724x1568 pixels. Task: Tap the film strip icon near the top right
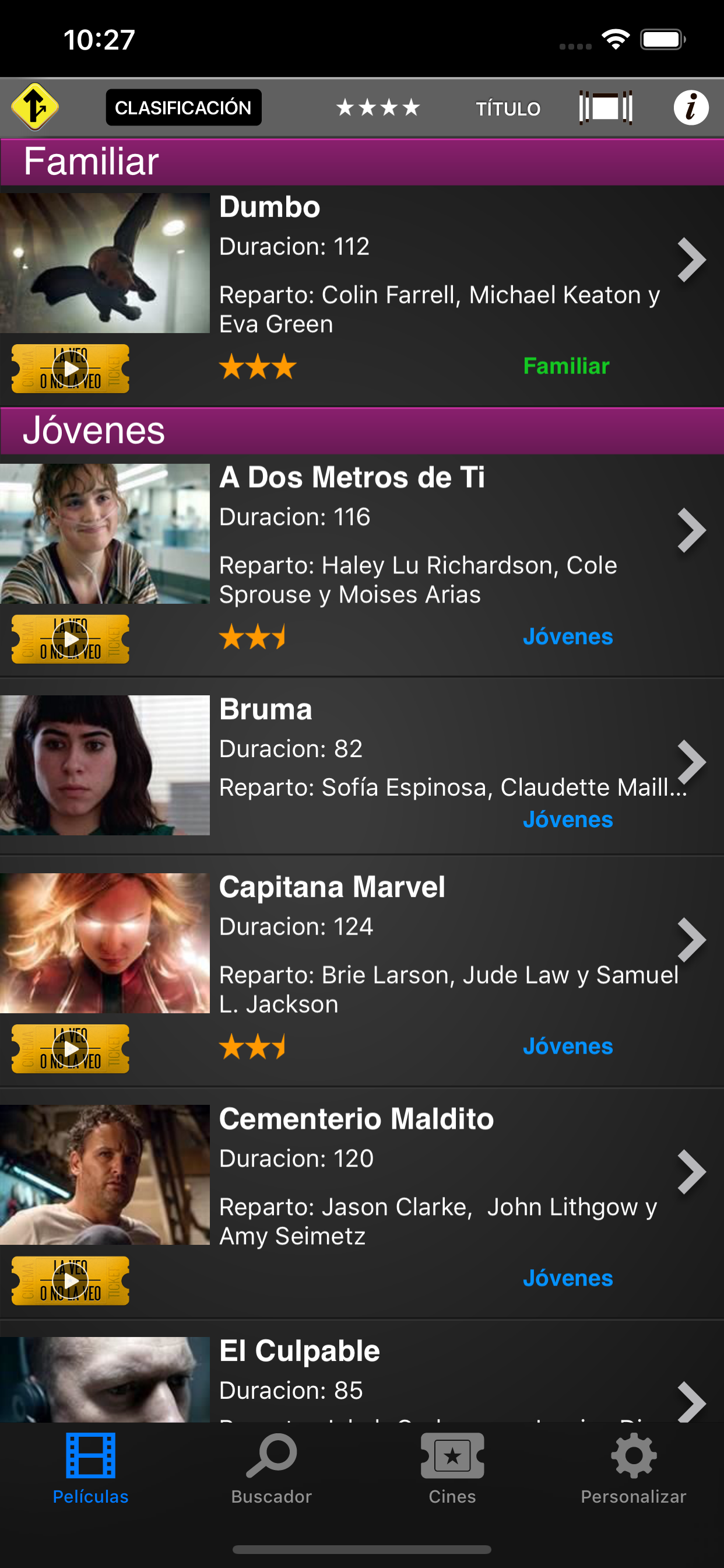(604, 108)
